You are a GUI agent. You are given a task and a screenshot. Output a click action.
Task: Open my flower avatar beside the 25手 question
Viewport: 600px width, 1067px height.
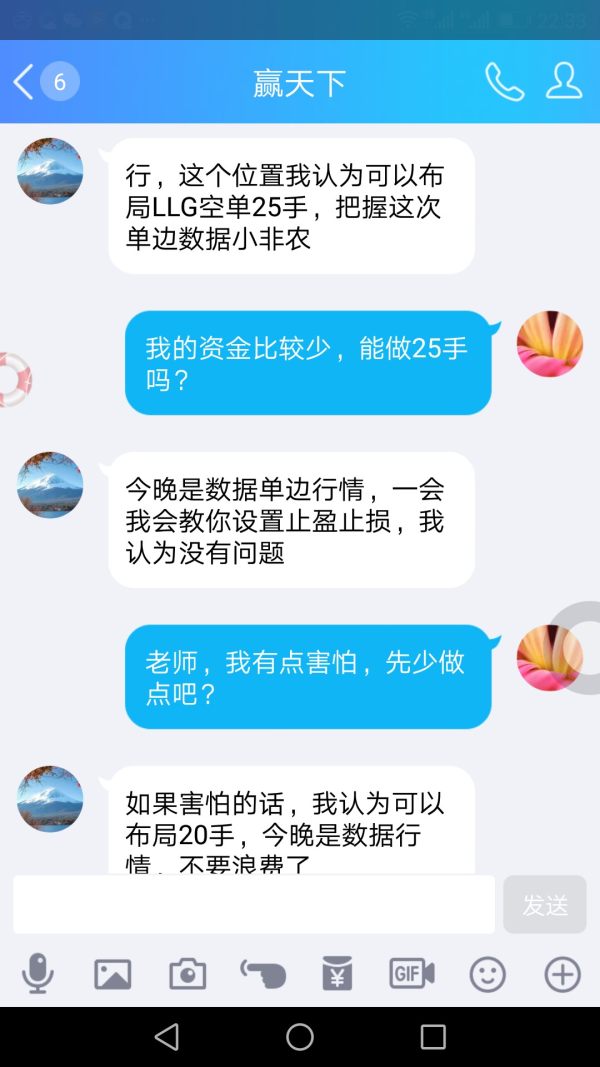(549, 344)
